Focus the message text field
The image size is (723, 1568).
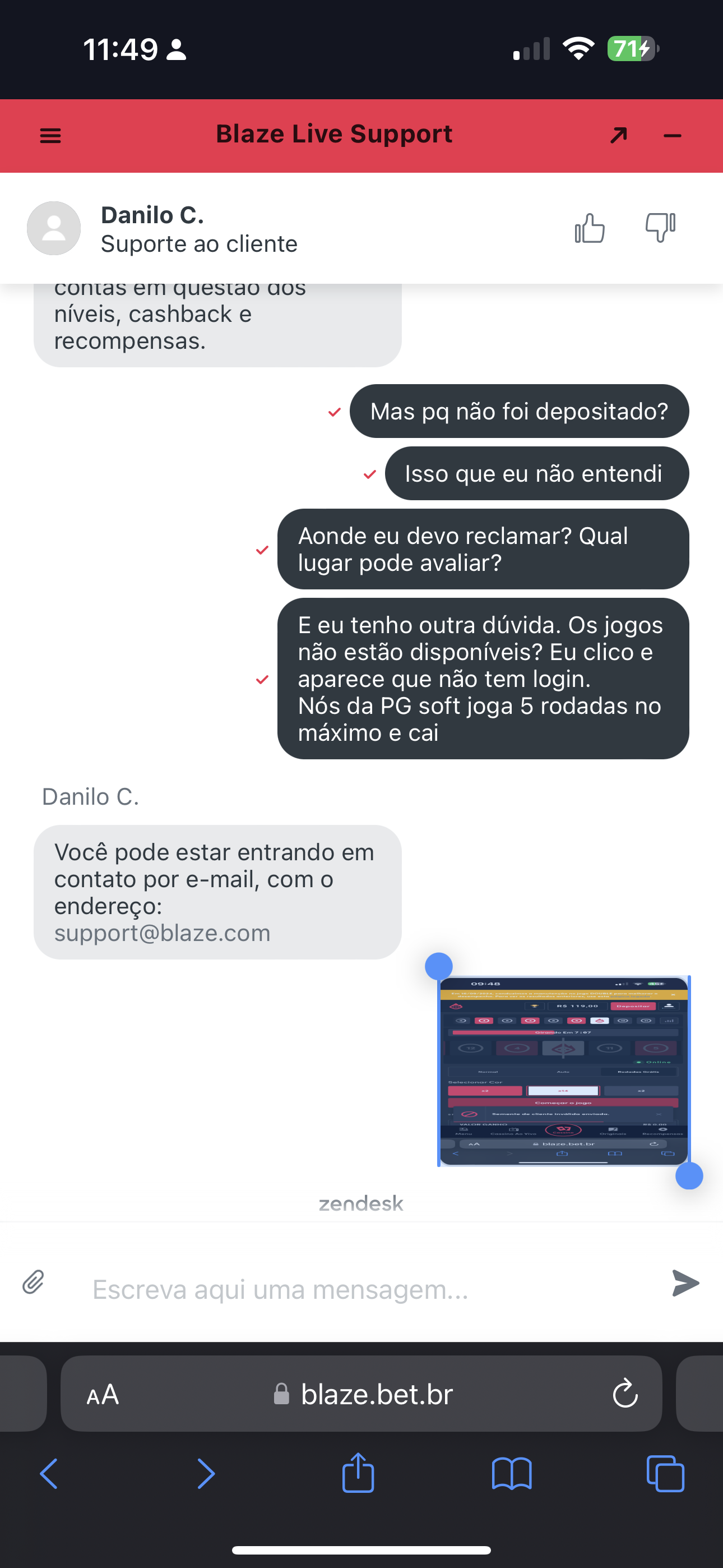[365, 1289]
